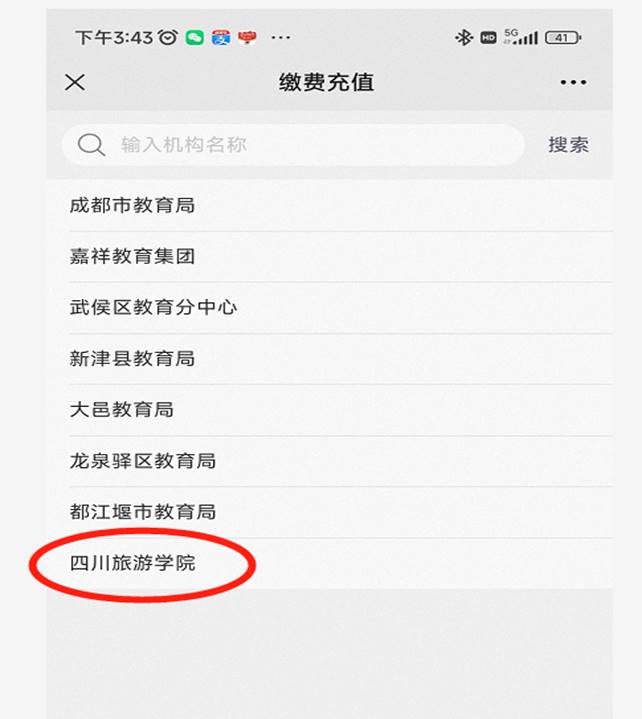Open the three-dot overflow menu
The image size is (642, 719).
(x=573, y=82)
